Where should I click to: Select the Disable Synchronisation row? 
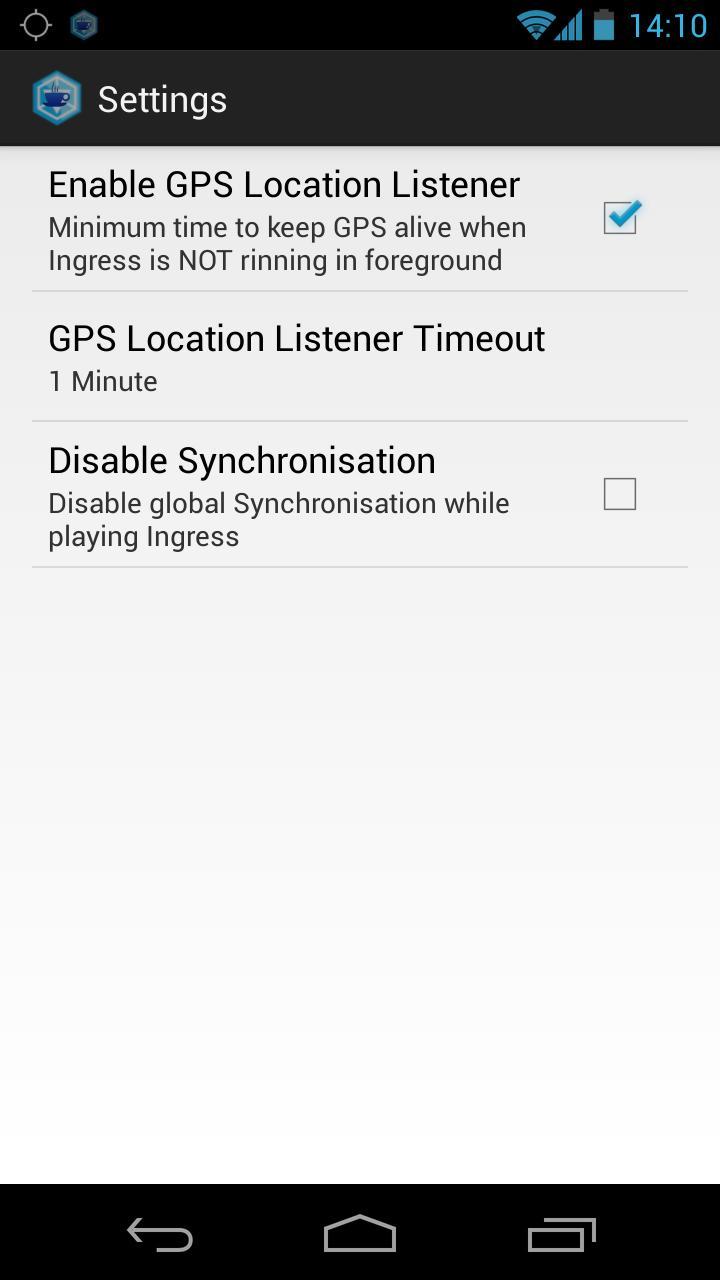click(x=300, y=494)
